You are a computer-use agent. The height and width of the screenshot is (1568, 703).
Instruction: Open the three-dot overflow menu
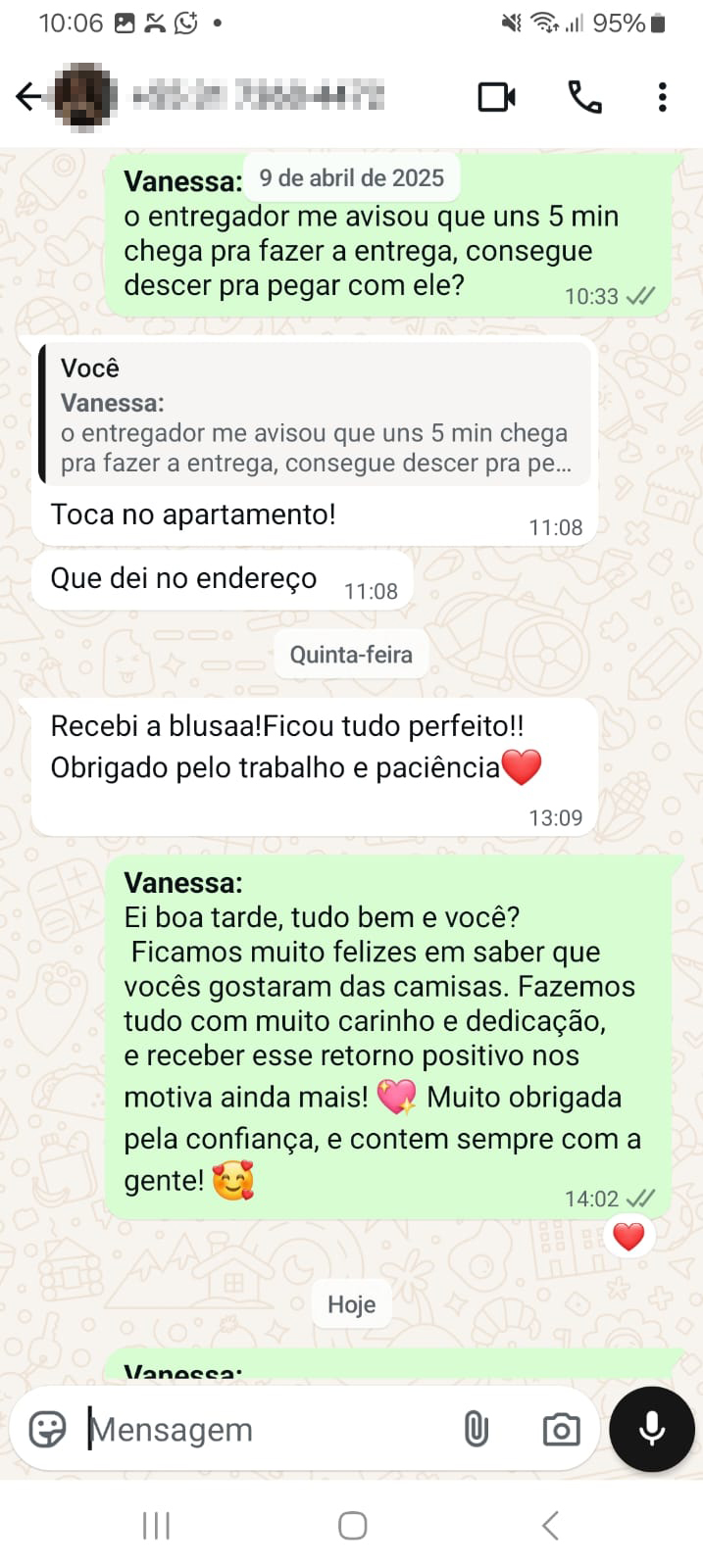click(663, 97)
